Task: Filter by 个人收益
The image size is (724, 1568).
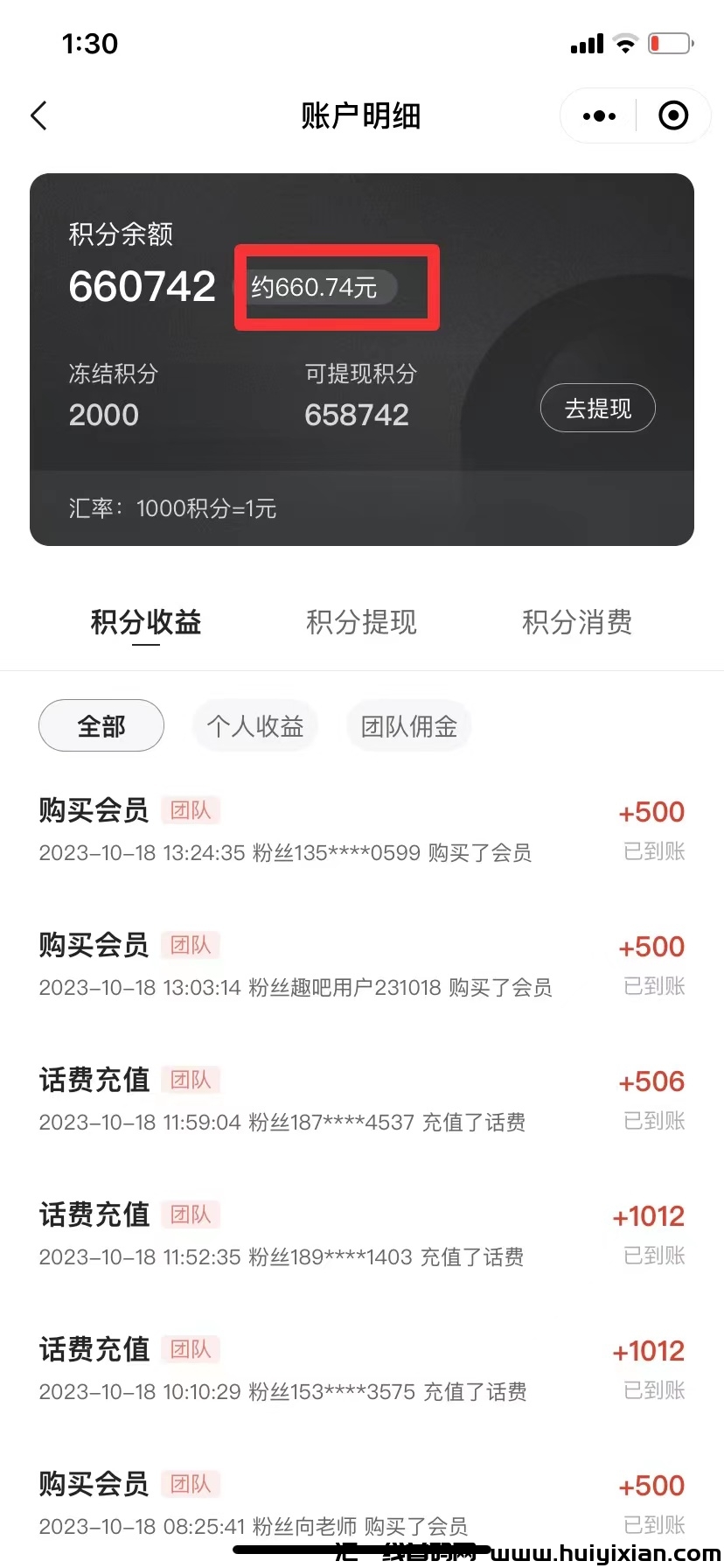Action: (x=255, y=725)
